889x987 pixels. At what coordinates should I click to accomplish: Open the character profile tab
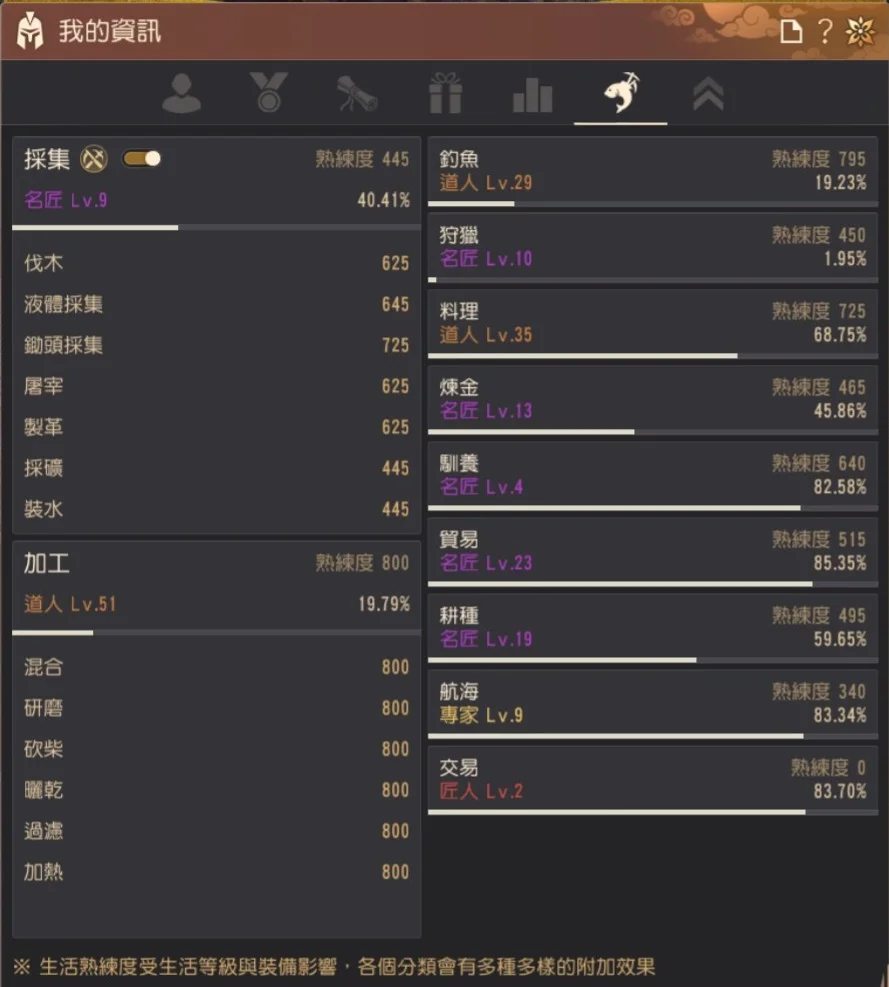(181, 94)
